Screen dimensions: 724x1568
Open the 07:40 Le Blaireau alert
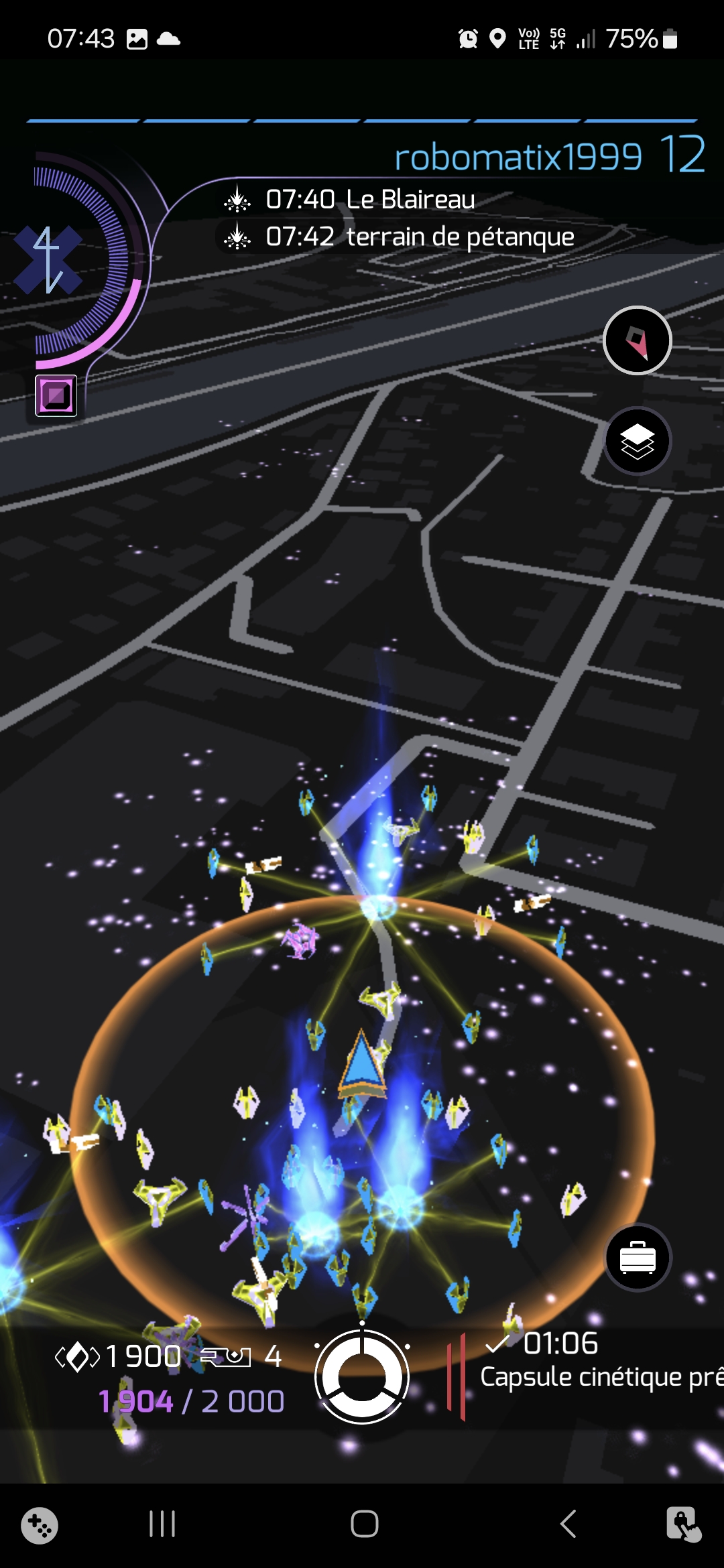tap(369, 199)
